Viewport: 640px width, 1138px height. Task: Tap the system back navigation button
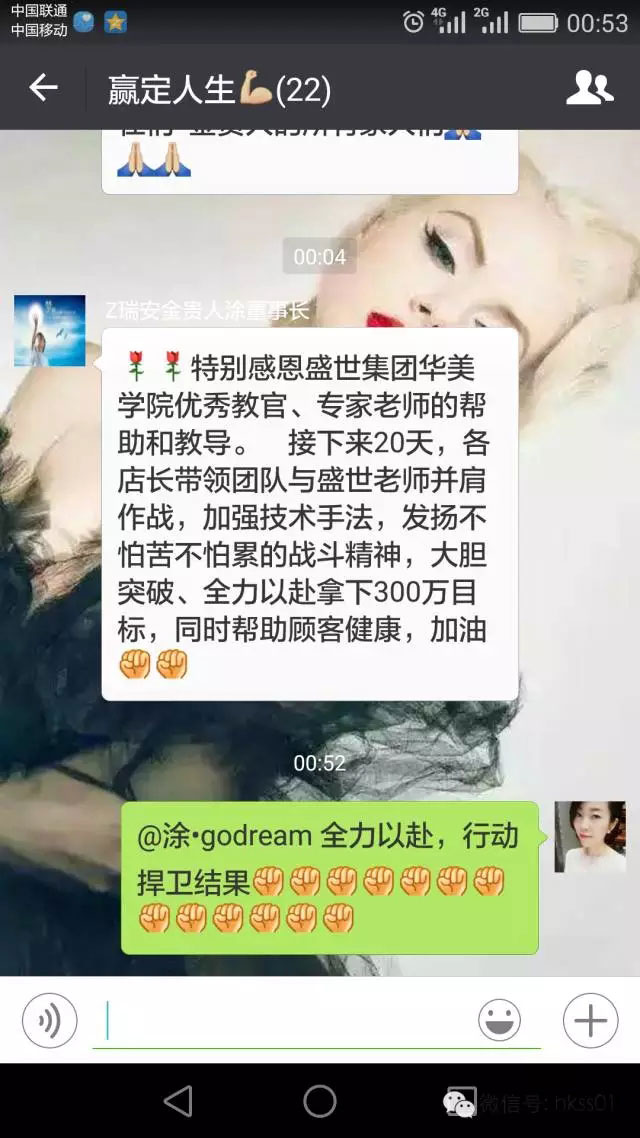click(178, 1101)
